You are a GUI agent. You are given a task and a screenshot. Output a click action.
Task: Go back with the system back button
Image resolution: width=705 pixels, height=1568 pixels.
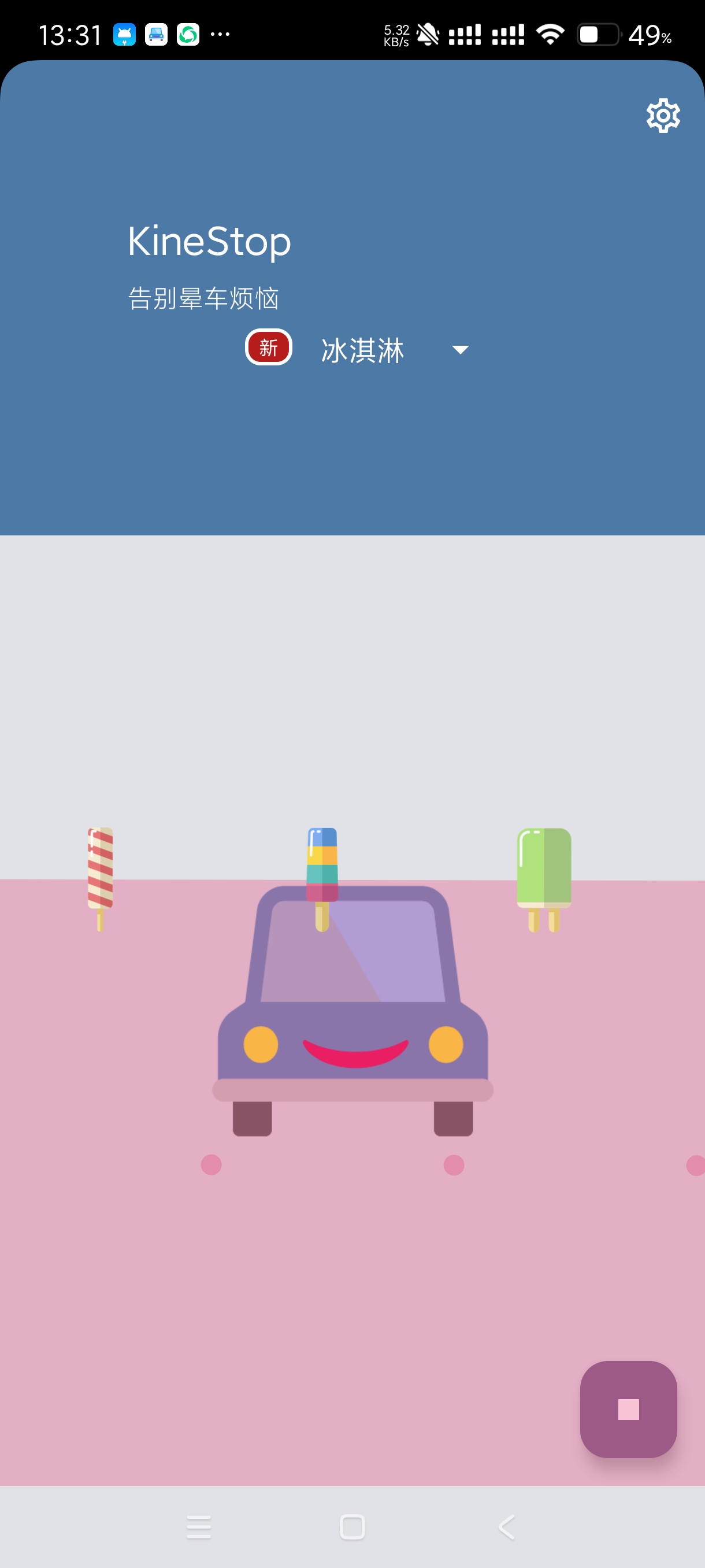click(x=507, y=1526)
